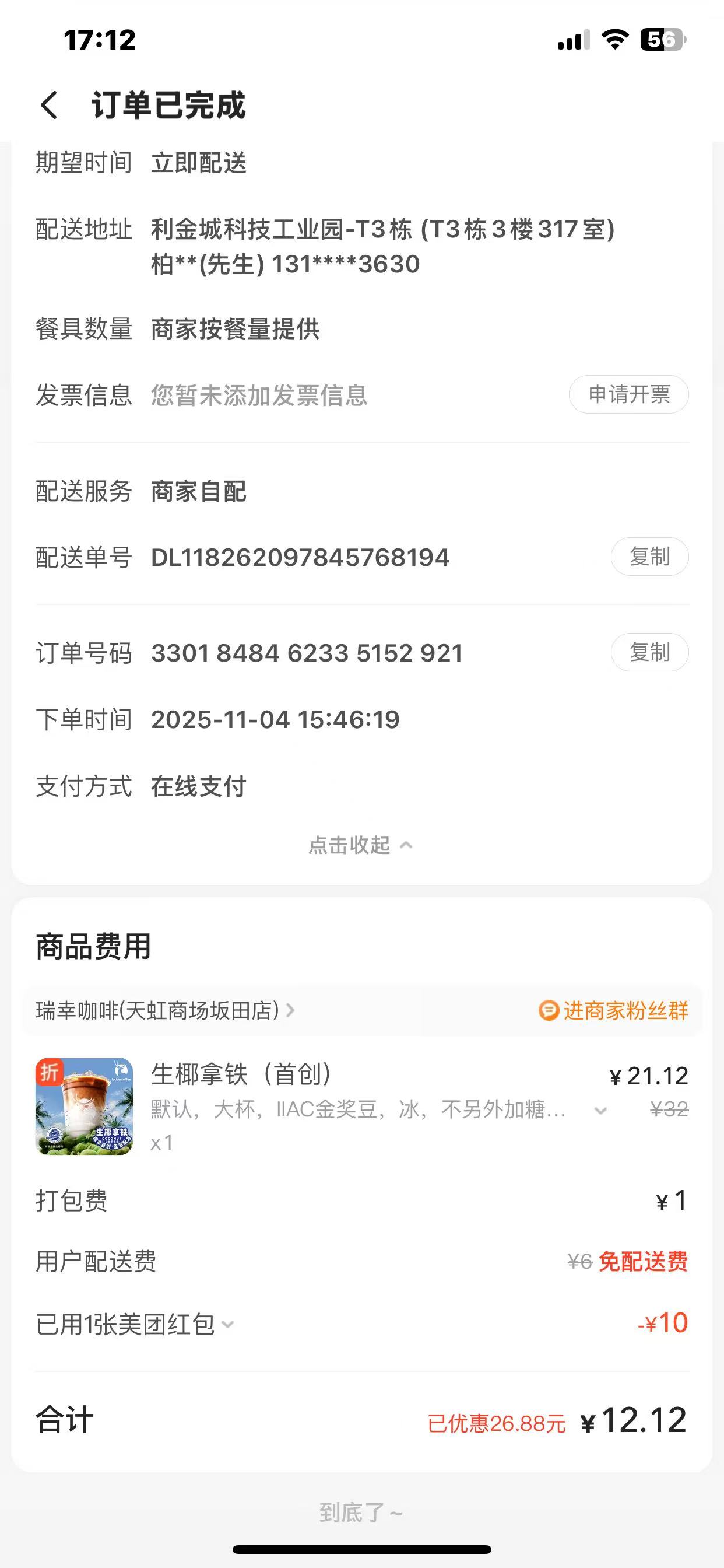Image resolution: width=724 pixels, height=1568 pixels.
Task: Open the 瑞幸咖啡(天虹商场坂田店) store page
Action: click(164, 1010)
